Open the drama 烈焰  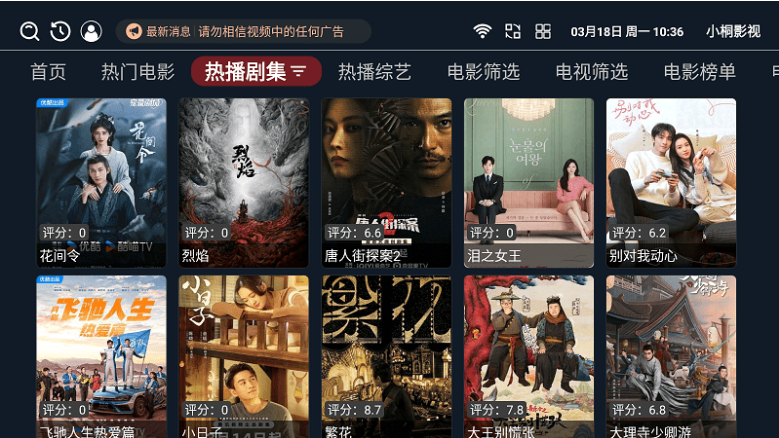[x=244, y=180]
